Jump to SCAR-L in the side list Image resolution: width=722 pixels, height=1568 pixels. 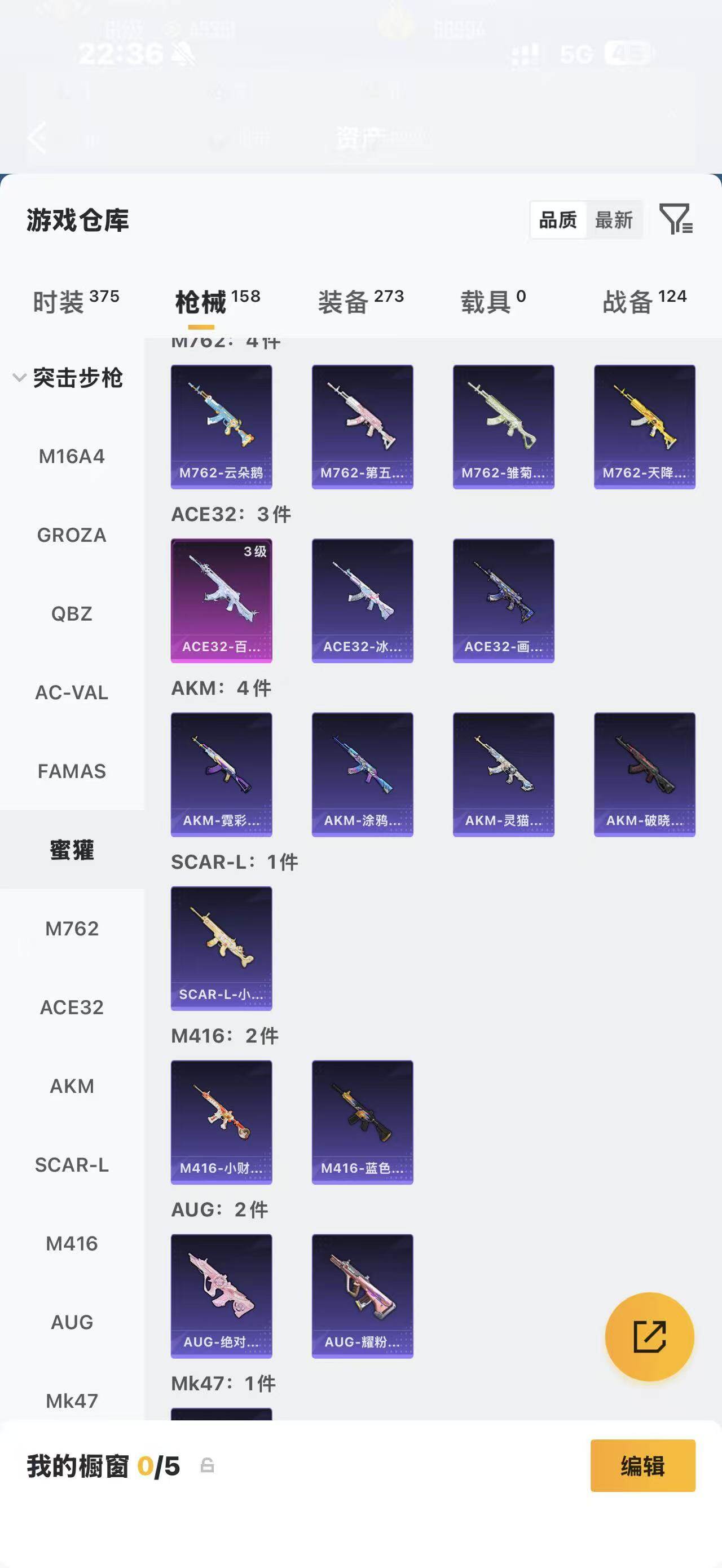[72, 1164]
